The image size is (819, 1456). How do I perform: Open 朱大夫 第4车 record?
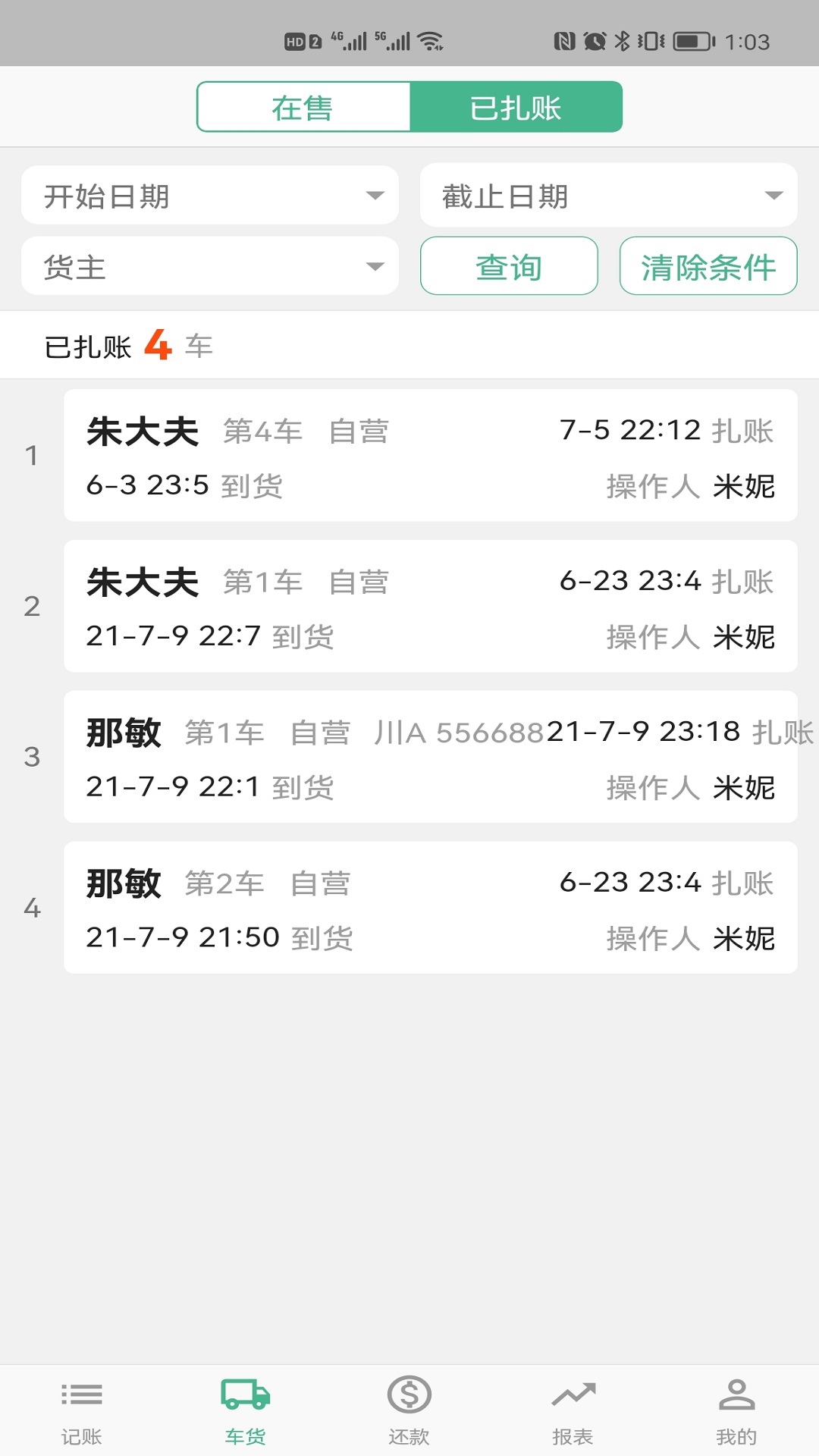coord(431,456)
